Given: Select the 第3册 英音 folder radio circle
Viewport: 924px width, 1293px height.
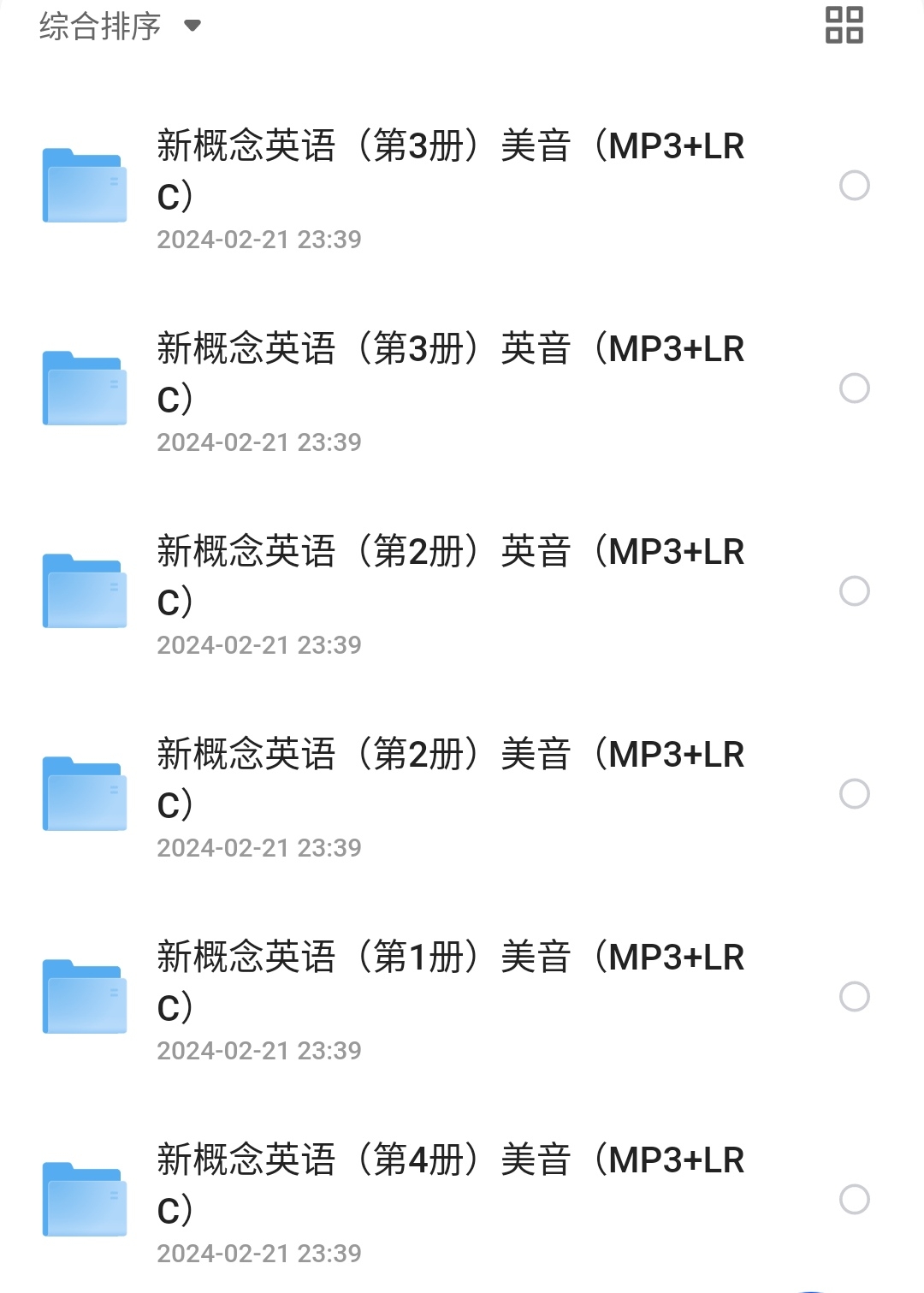Looking at the screenshot, I should pyautogui.click(x=854, y=388).
